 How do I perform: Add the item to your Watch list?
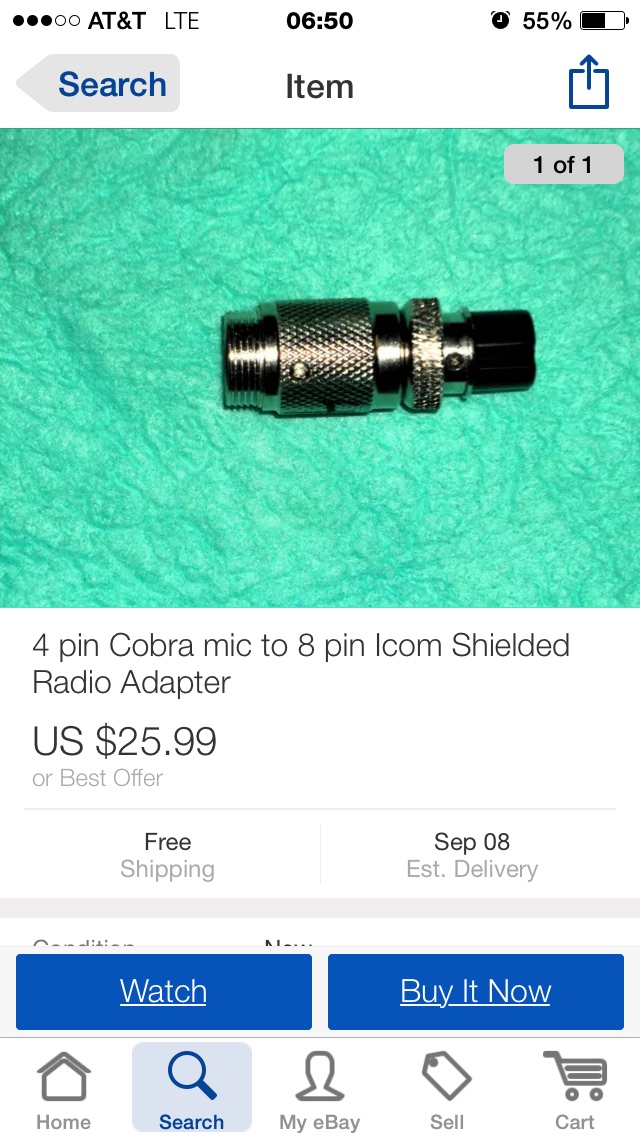pyautogui.click(x=164, y=991)
